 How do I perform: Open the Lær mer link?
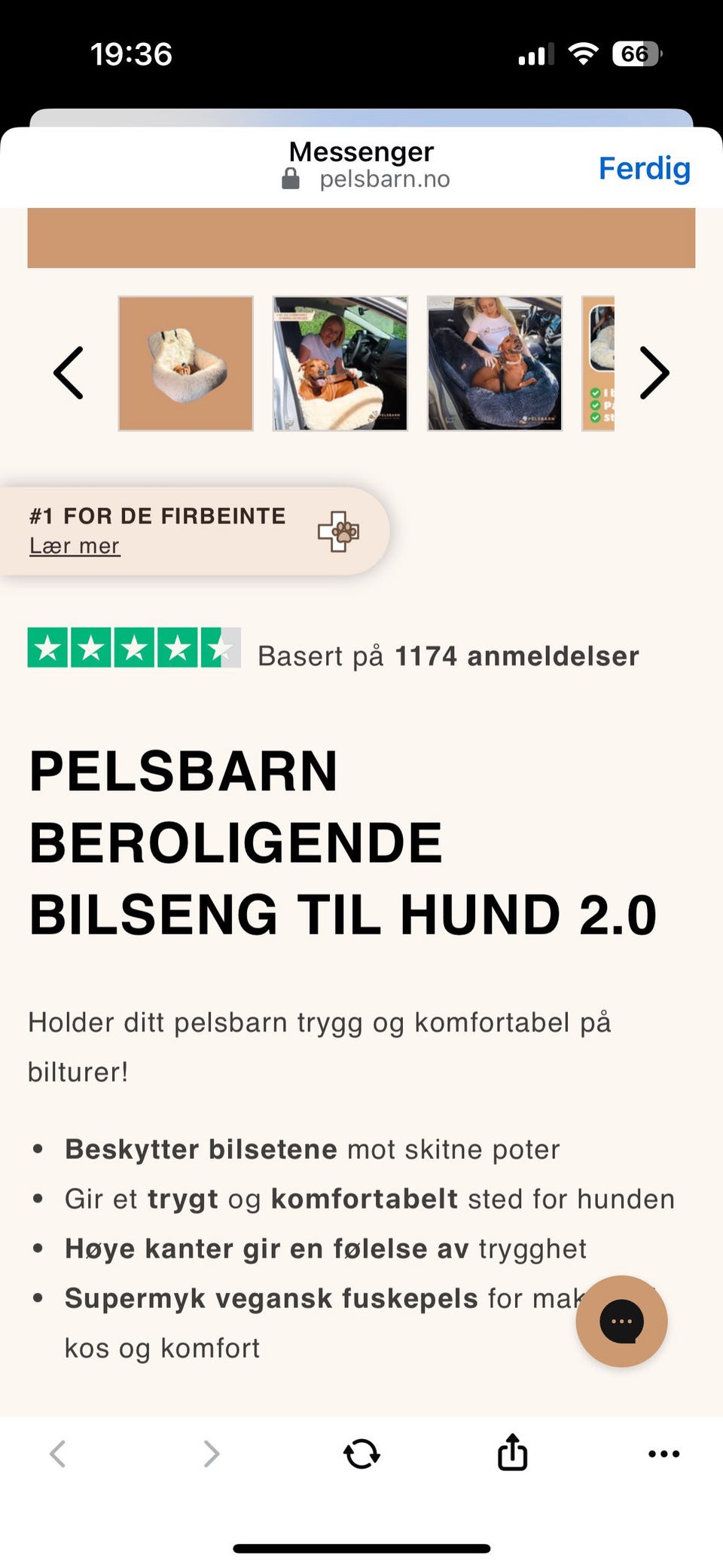pos(75,546)
